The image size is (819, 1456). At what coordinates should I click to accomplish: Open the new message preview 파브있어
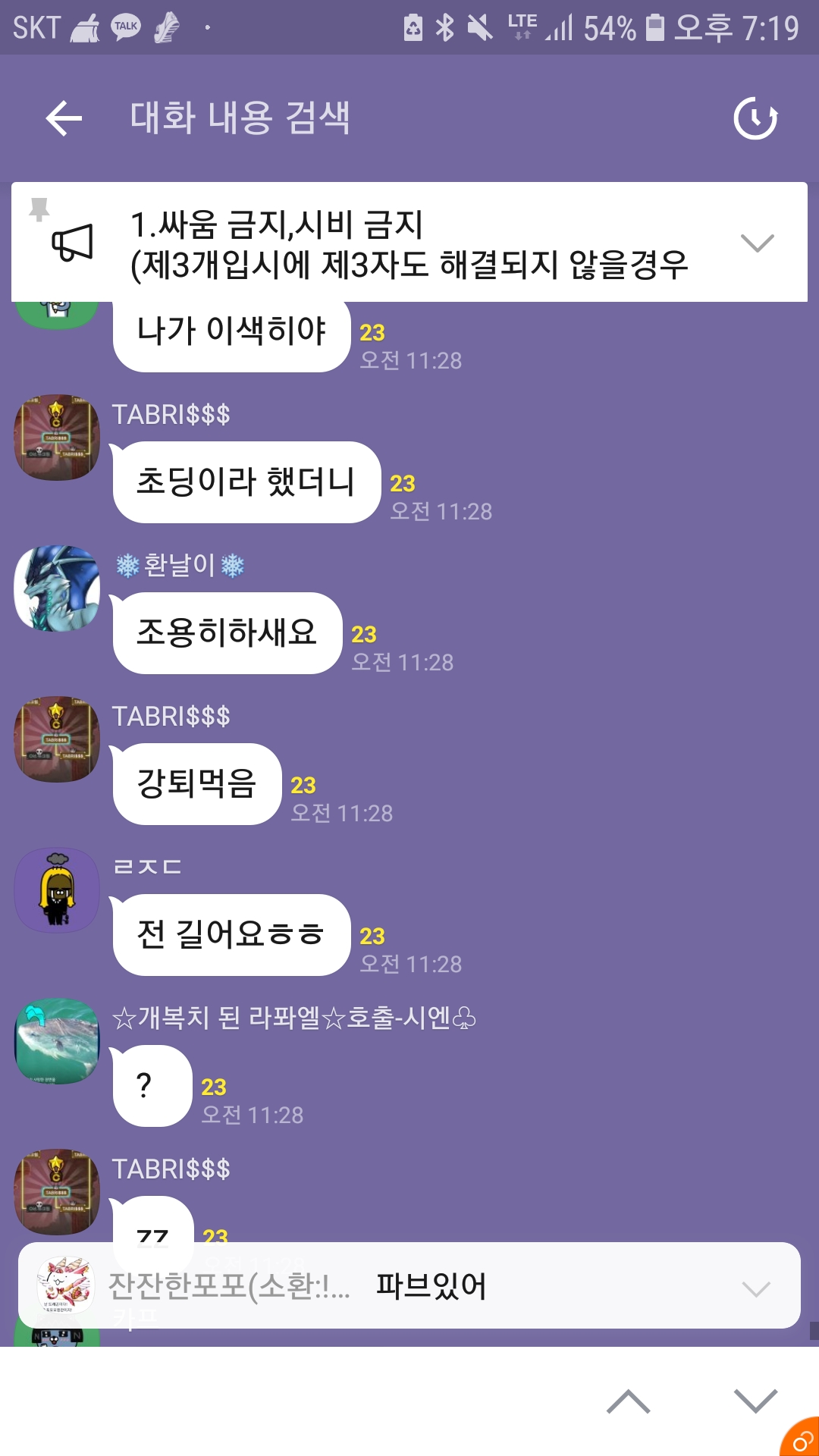tap(431, 1286)
